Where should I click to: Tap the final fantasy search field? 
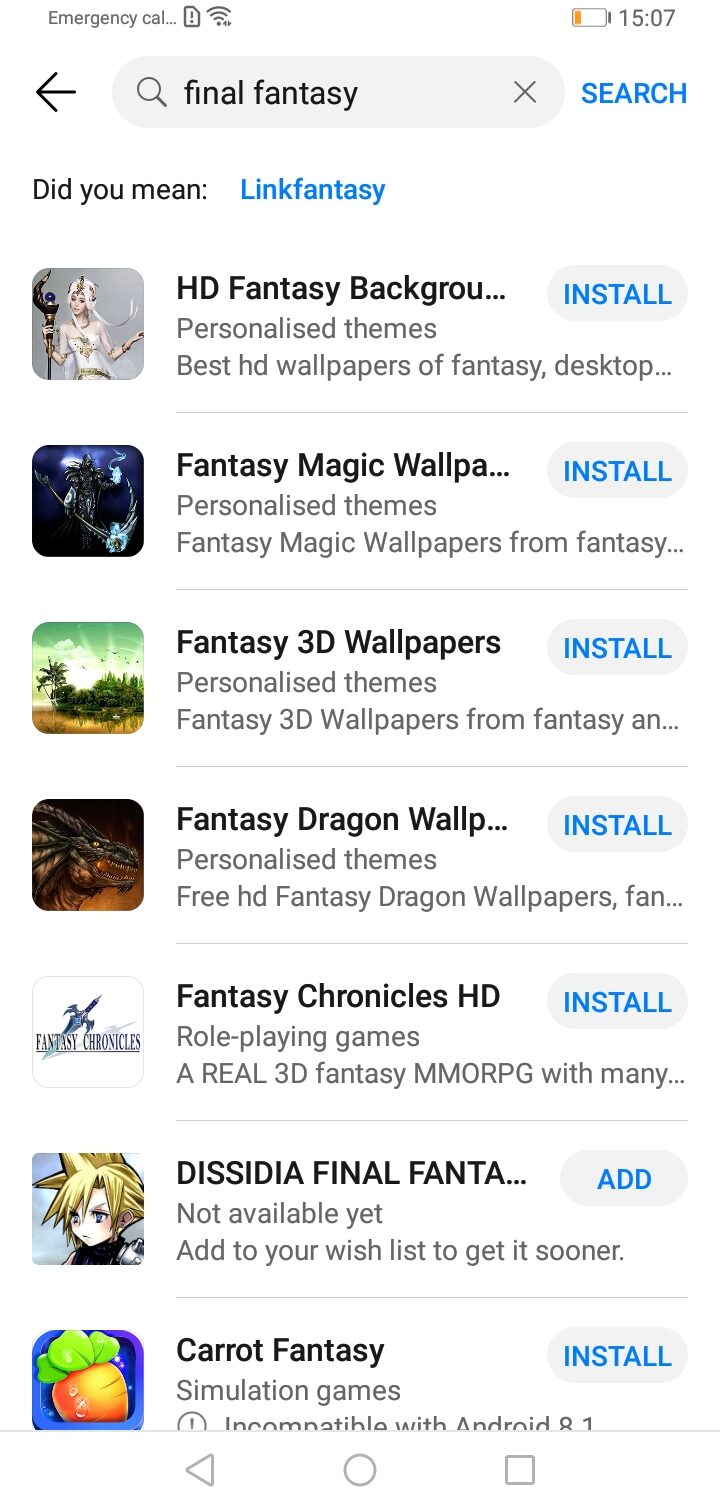pyautogui.click(x=330, y=93)
